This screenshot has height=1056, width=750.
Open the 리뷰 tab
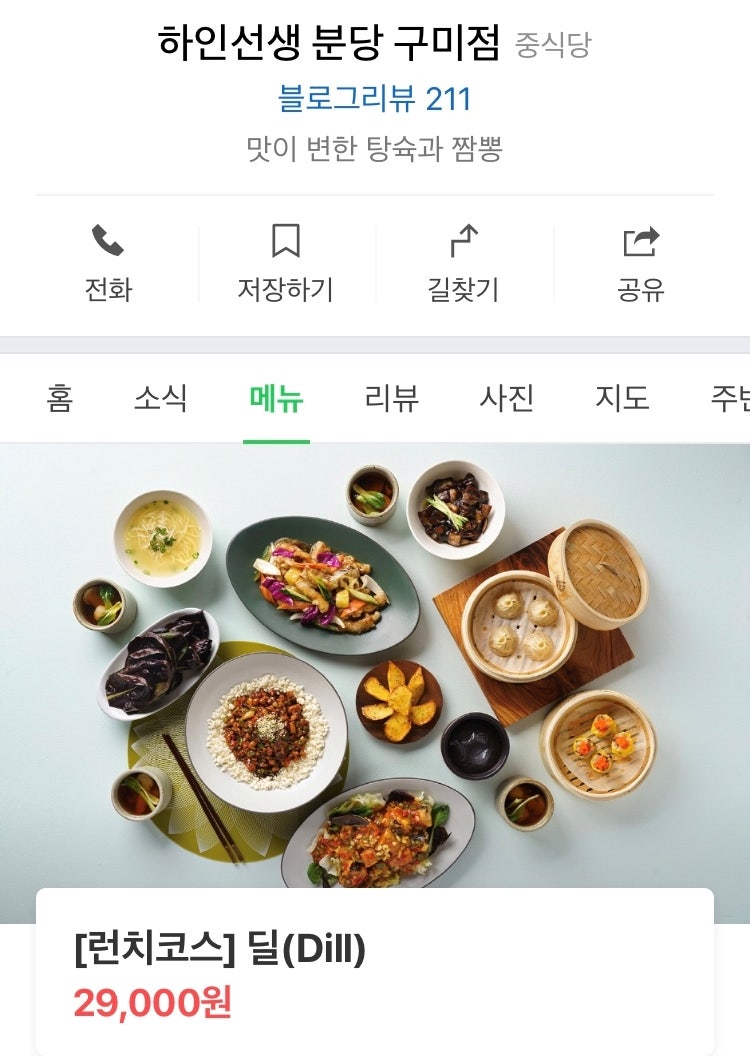click(391, 398)
